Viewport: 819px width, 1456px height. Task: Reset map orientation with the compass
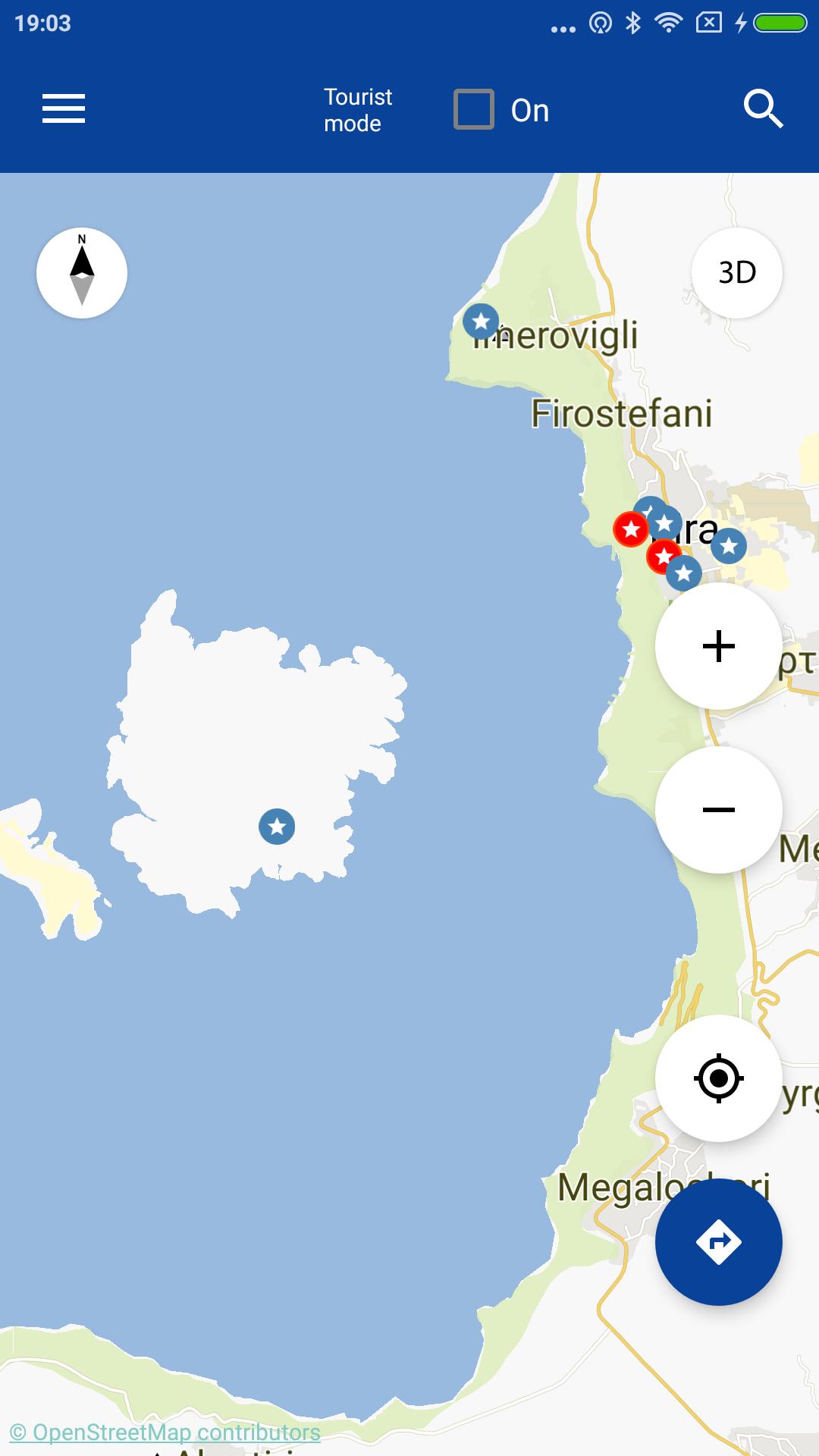click(x=82, y=273)
